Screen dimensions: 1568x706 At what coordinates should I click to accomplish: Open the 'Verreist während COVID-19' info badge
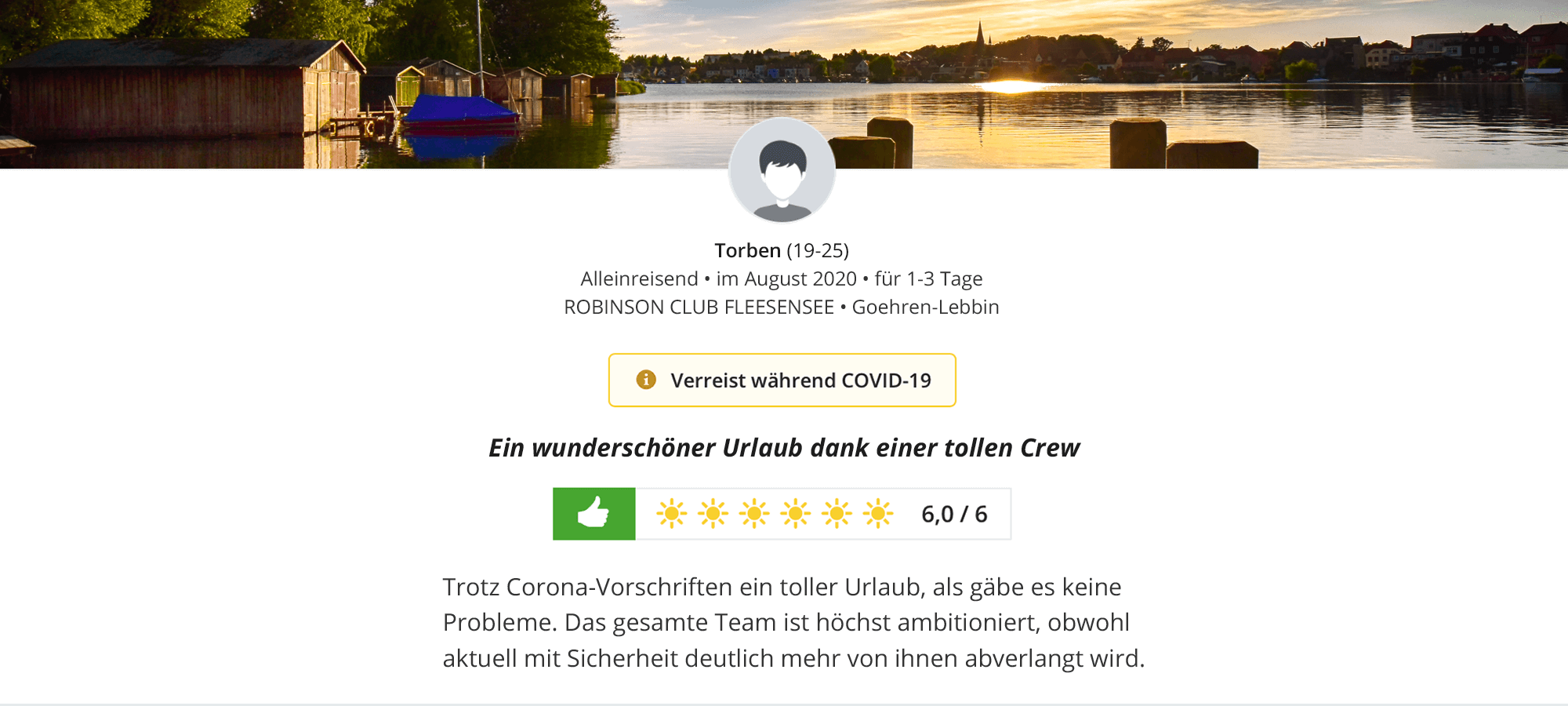[782, 380]
